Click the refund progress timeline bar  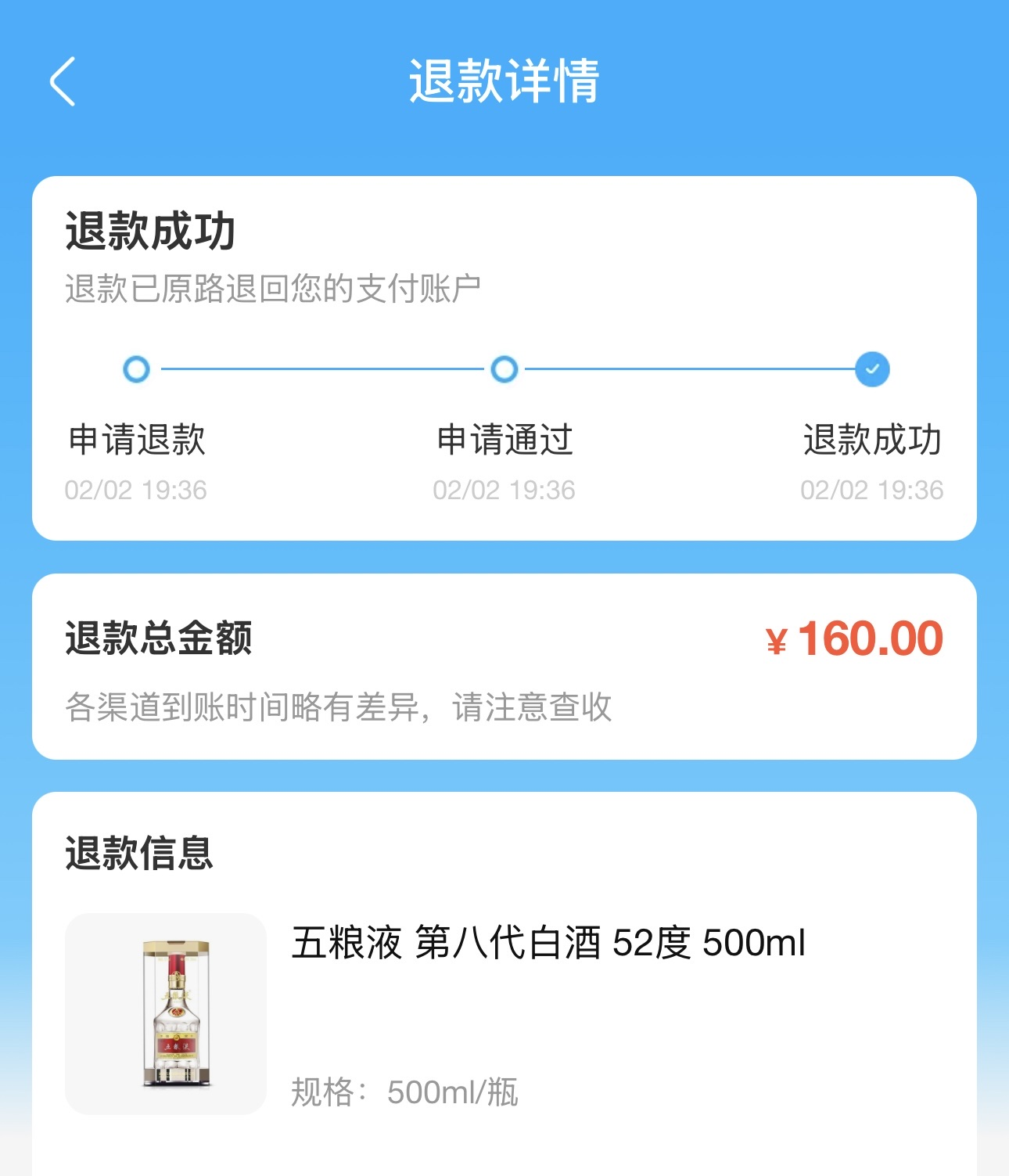pyautogui.click(x=504, y=368)
